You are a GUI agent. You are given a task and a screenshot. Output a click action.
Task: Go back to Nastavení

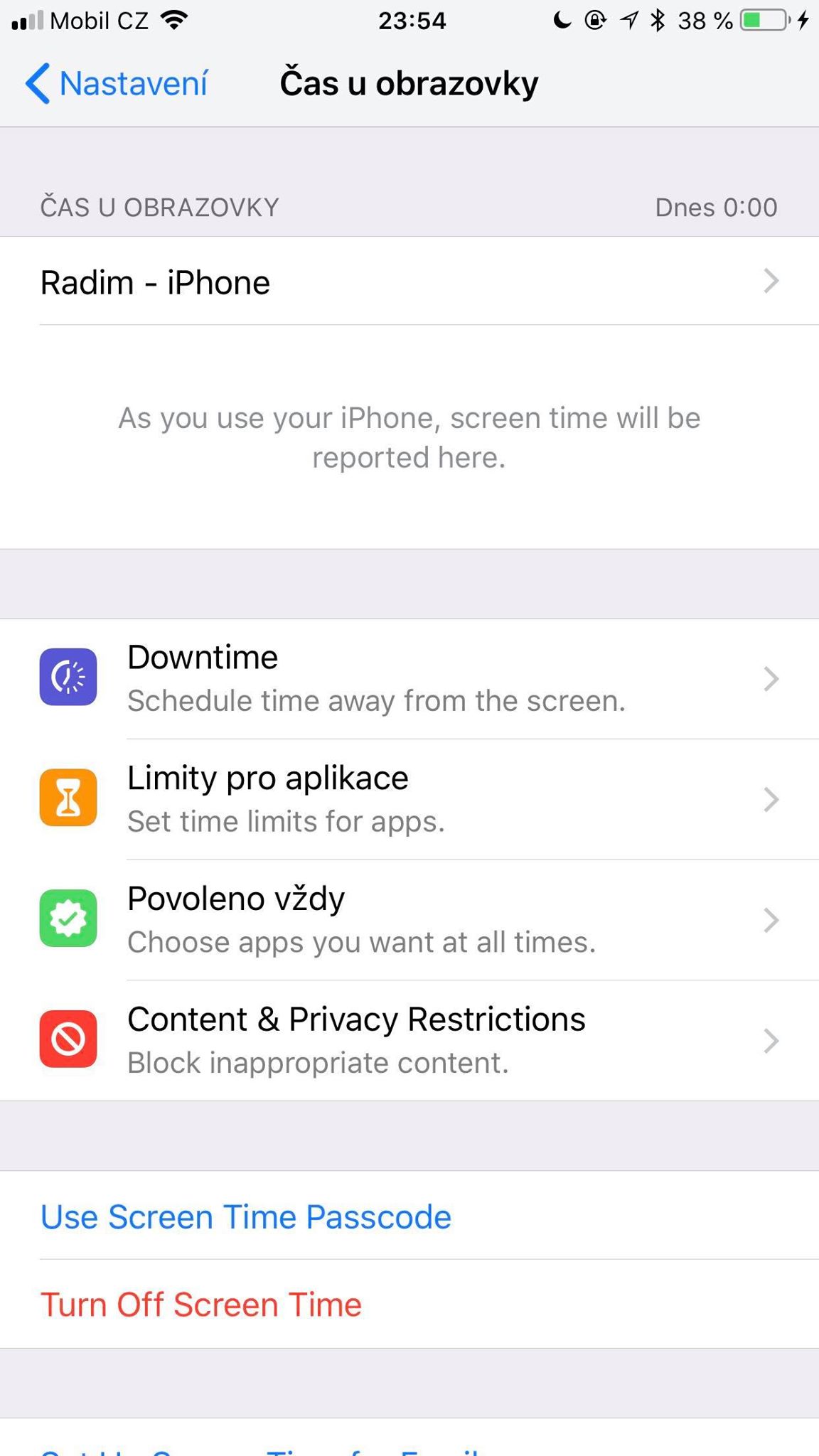117,84
